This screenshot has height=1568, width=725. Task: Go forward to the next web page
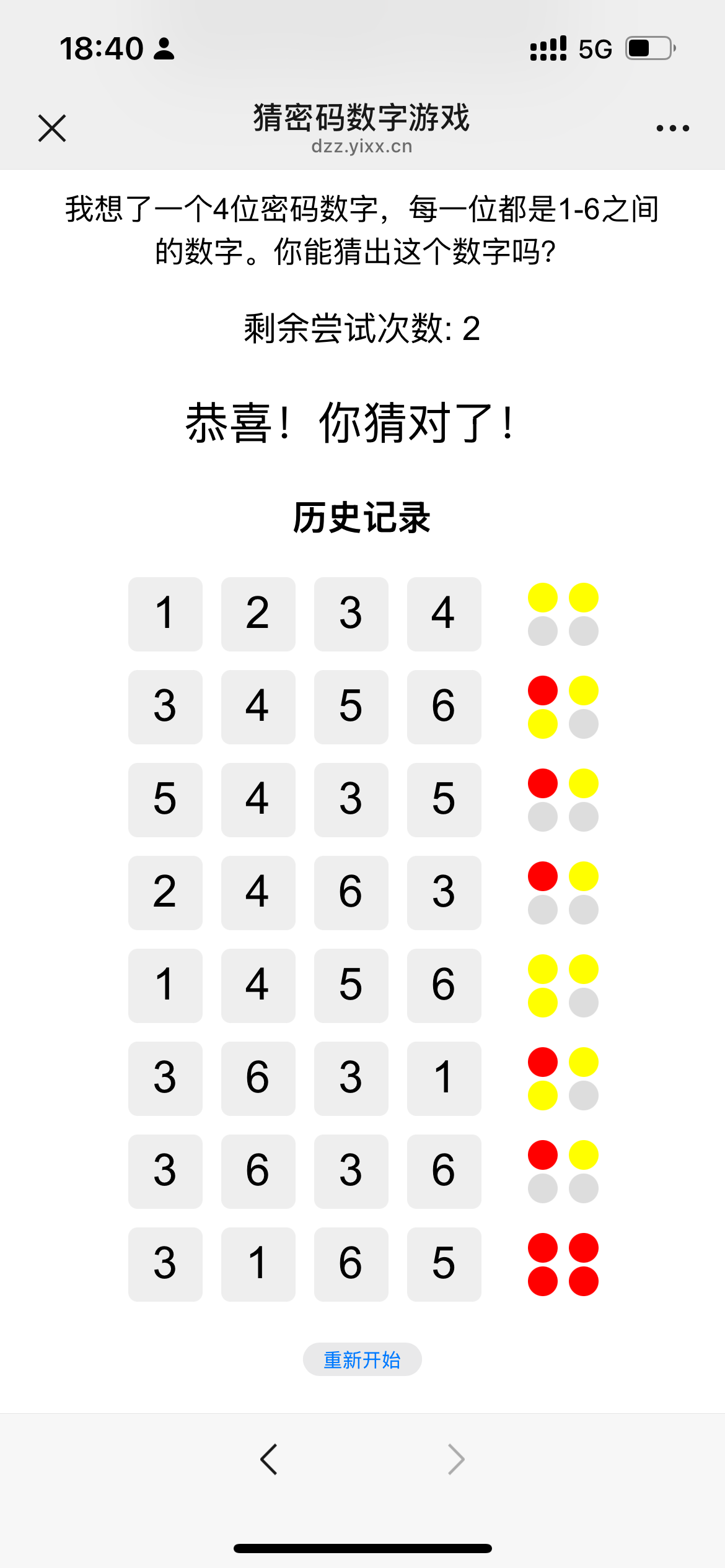pos(456,1460)
